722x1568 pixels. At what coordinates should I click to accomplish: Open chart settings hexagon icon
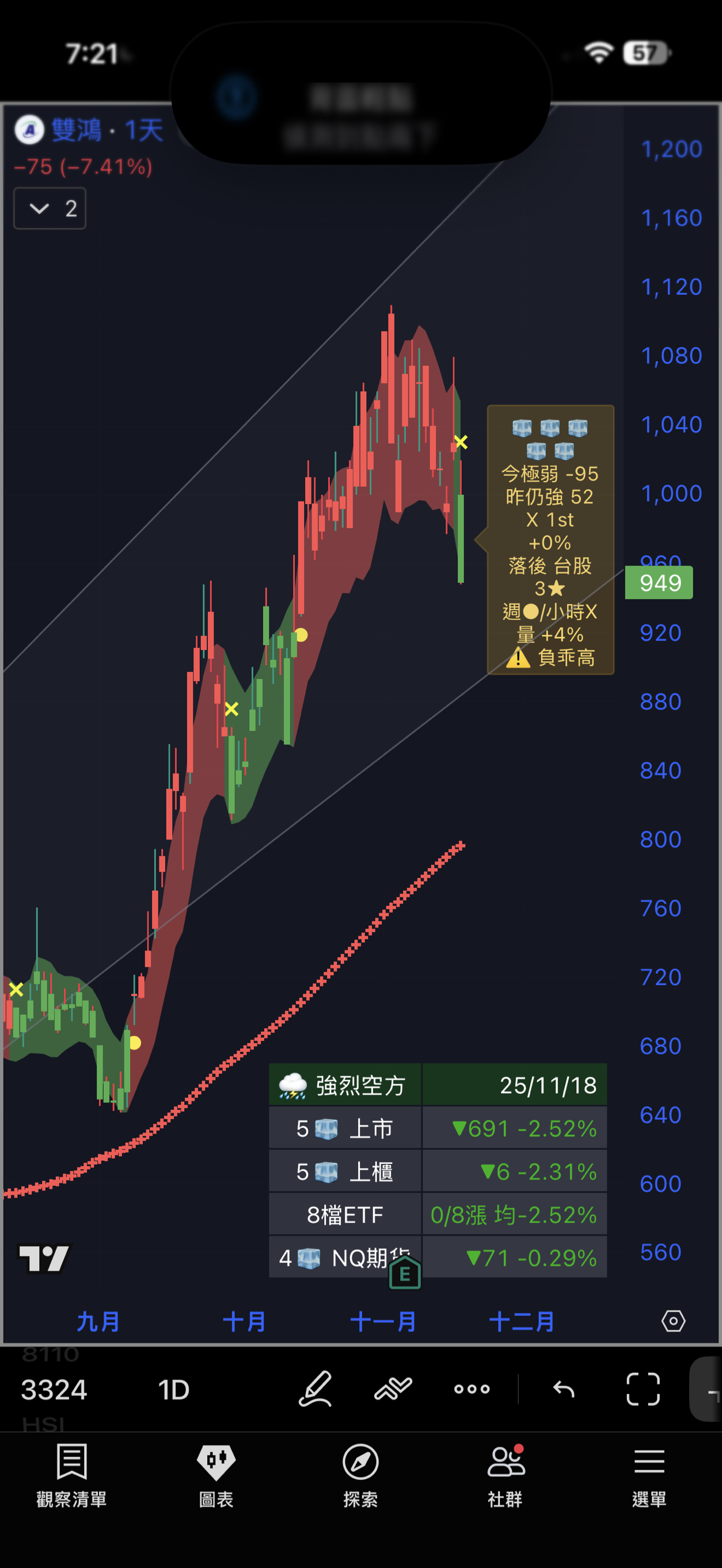click(x=672, y=1321)
